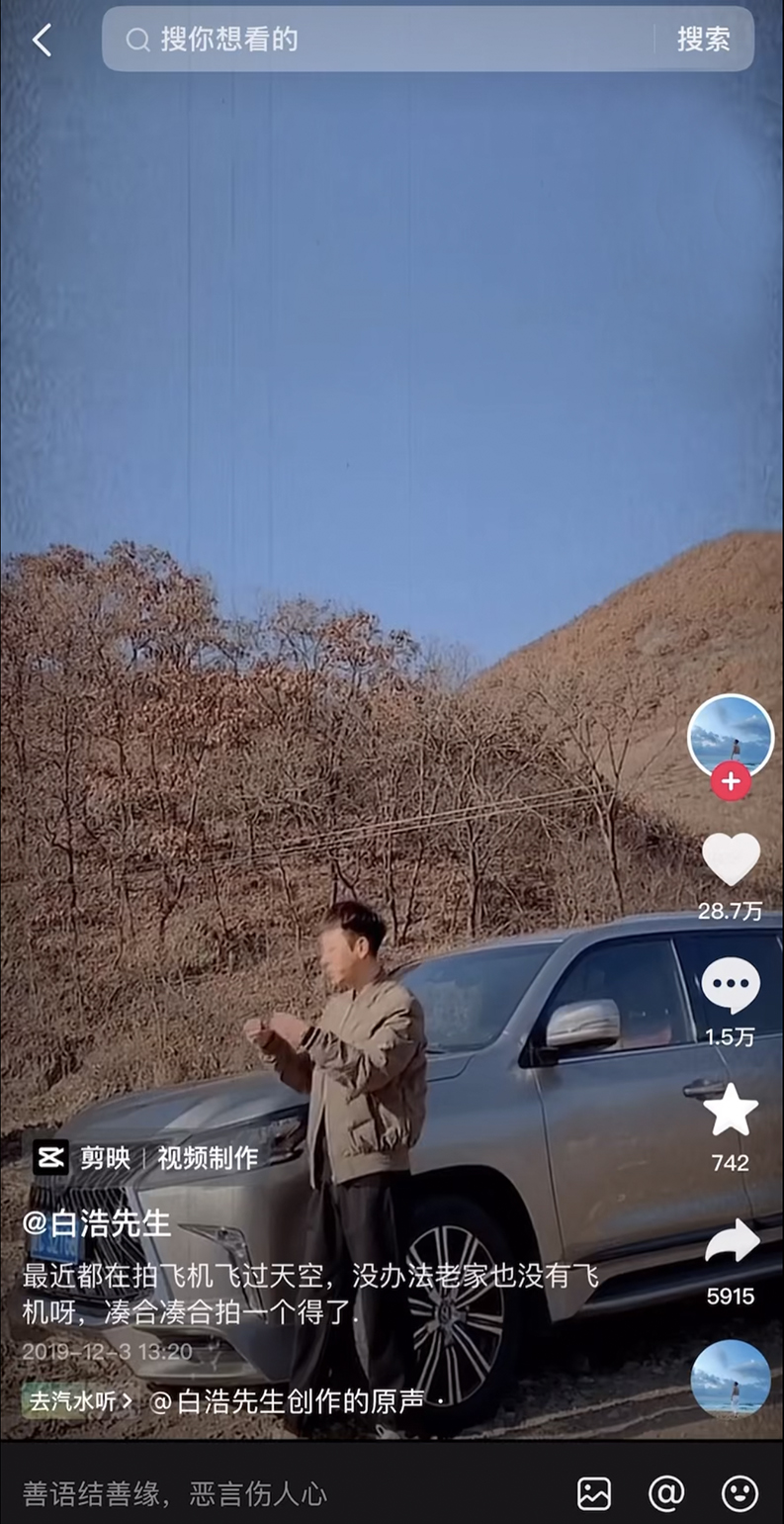This screenshot has height=1524, width=784.
Task: Open the @白浩先生 username
Action: 97,1223
